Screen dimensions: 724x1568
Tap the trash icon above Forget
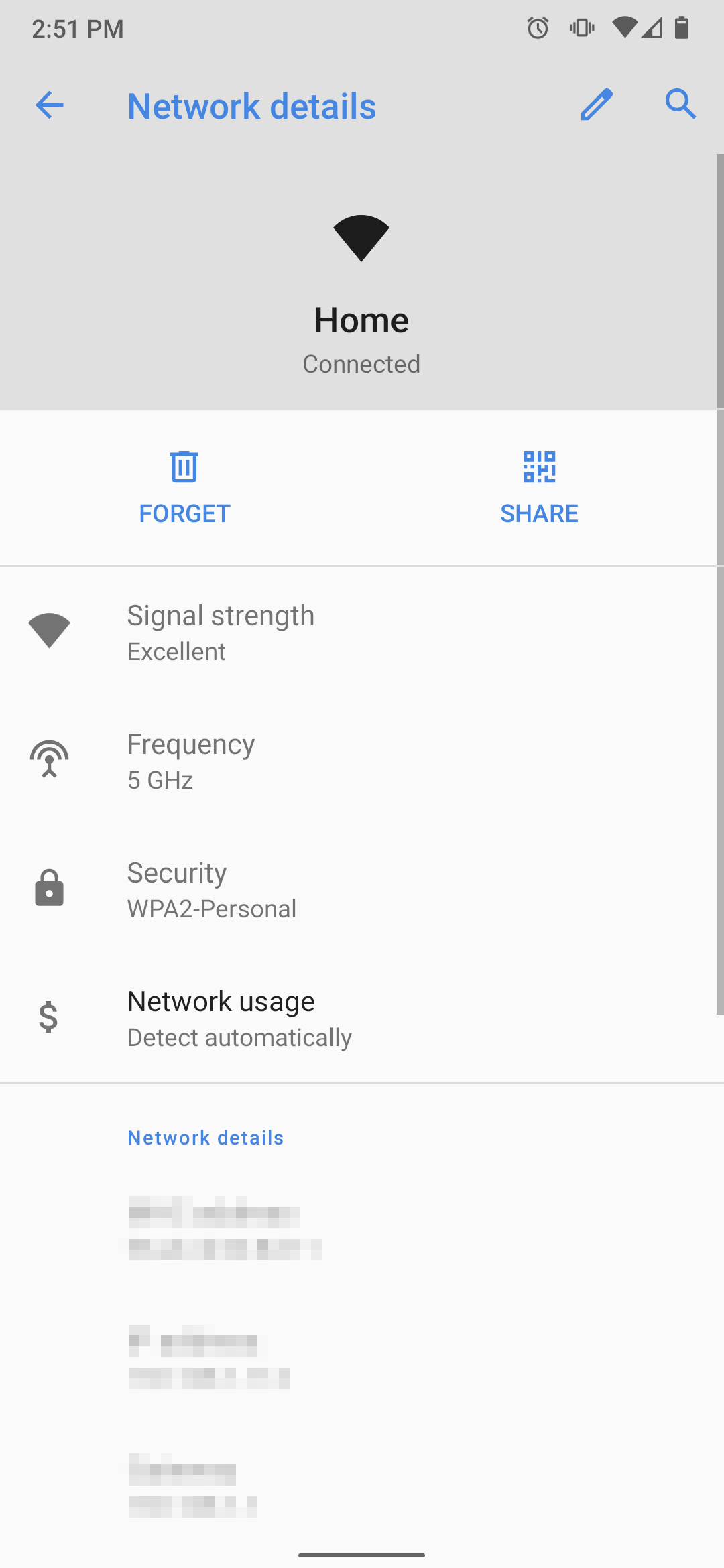click(184, 468)
